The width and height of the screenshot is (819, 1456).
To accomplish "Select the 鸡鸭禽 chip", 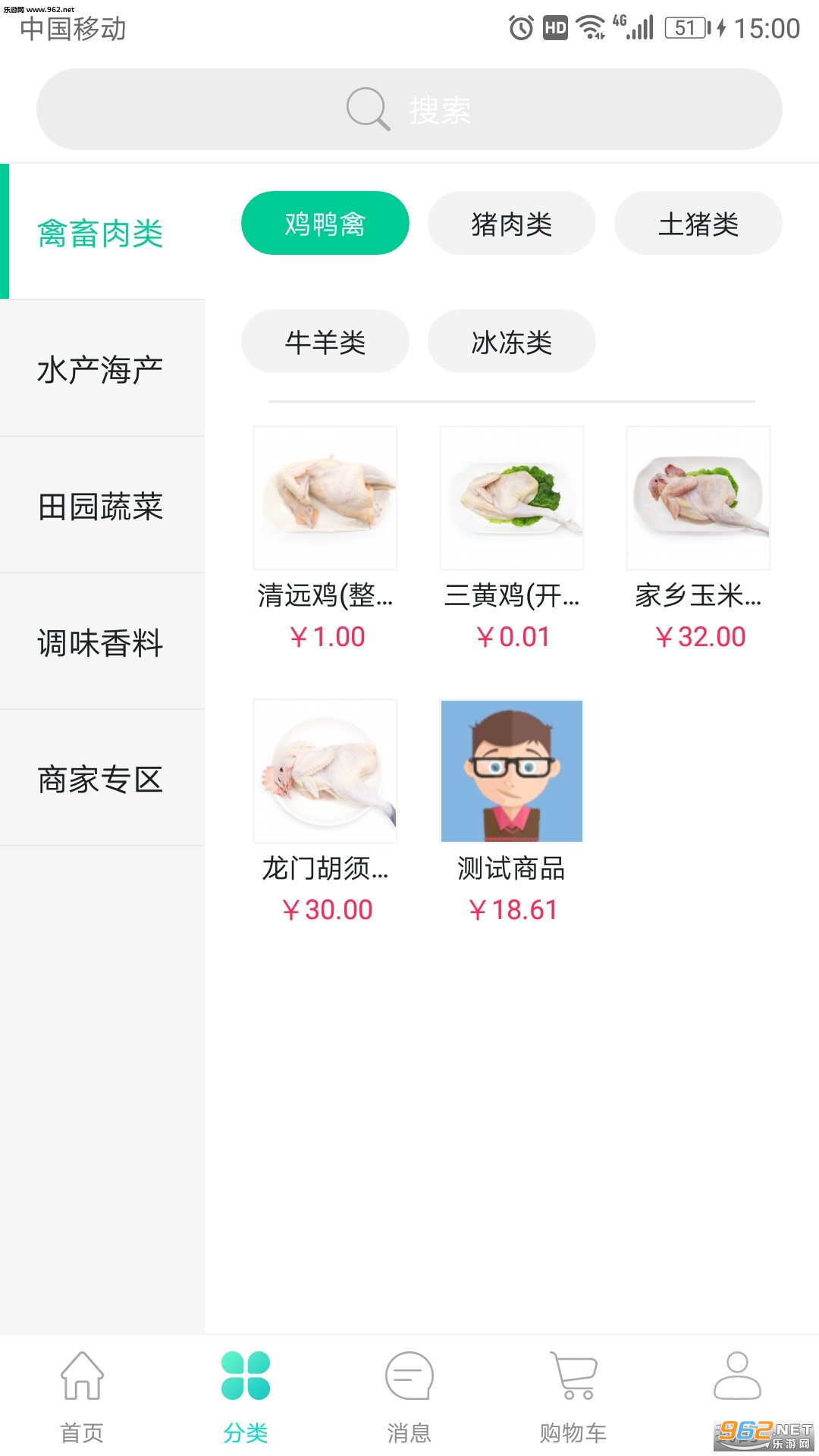I will [325, 224].
